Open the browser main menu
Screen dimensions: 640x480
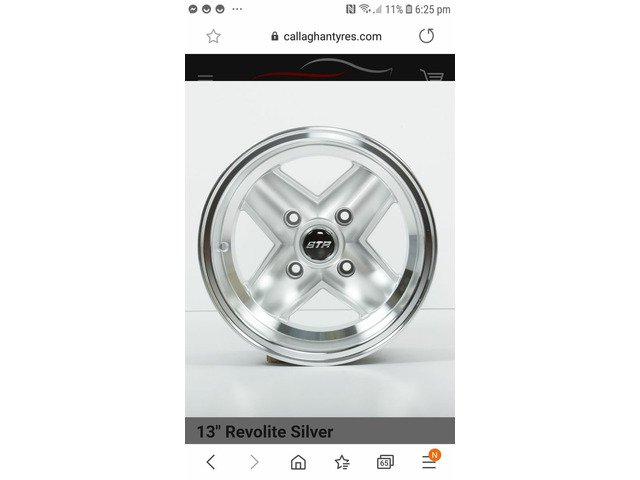pyautogui.click(x=428, y=462)
